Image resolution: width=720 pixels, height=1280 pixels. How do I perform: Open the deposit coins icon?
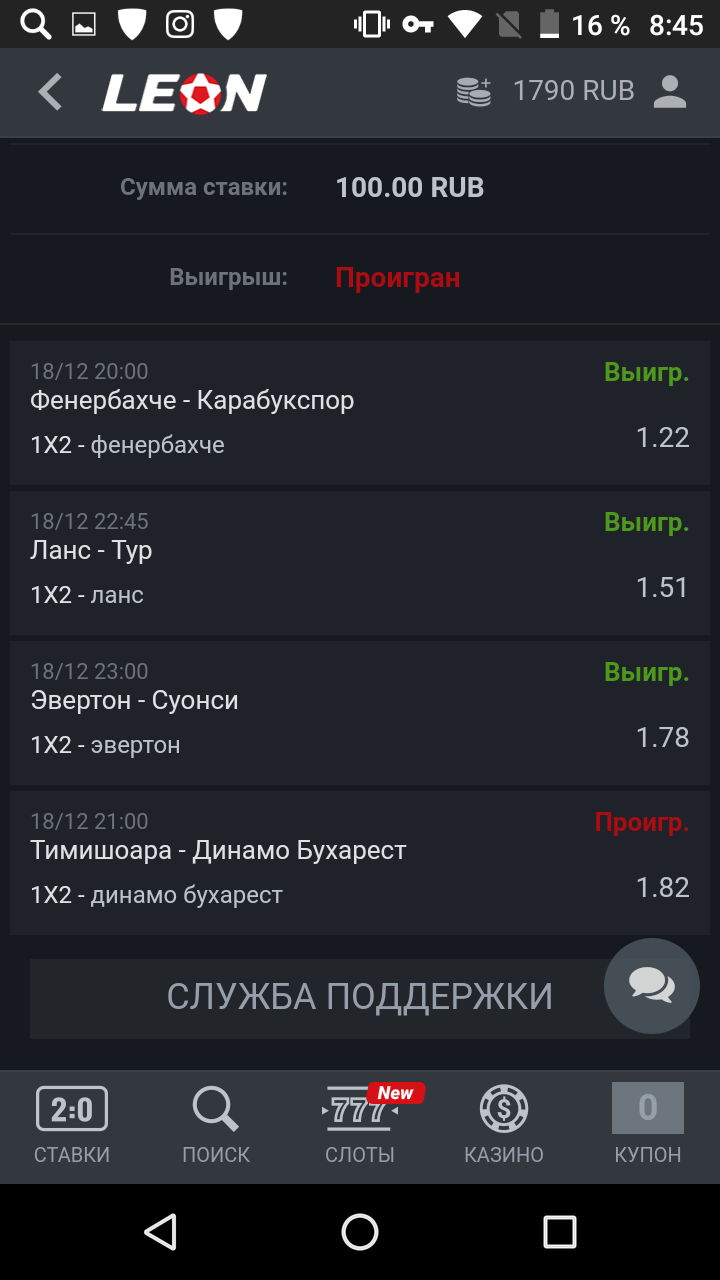[474, 92]
